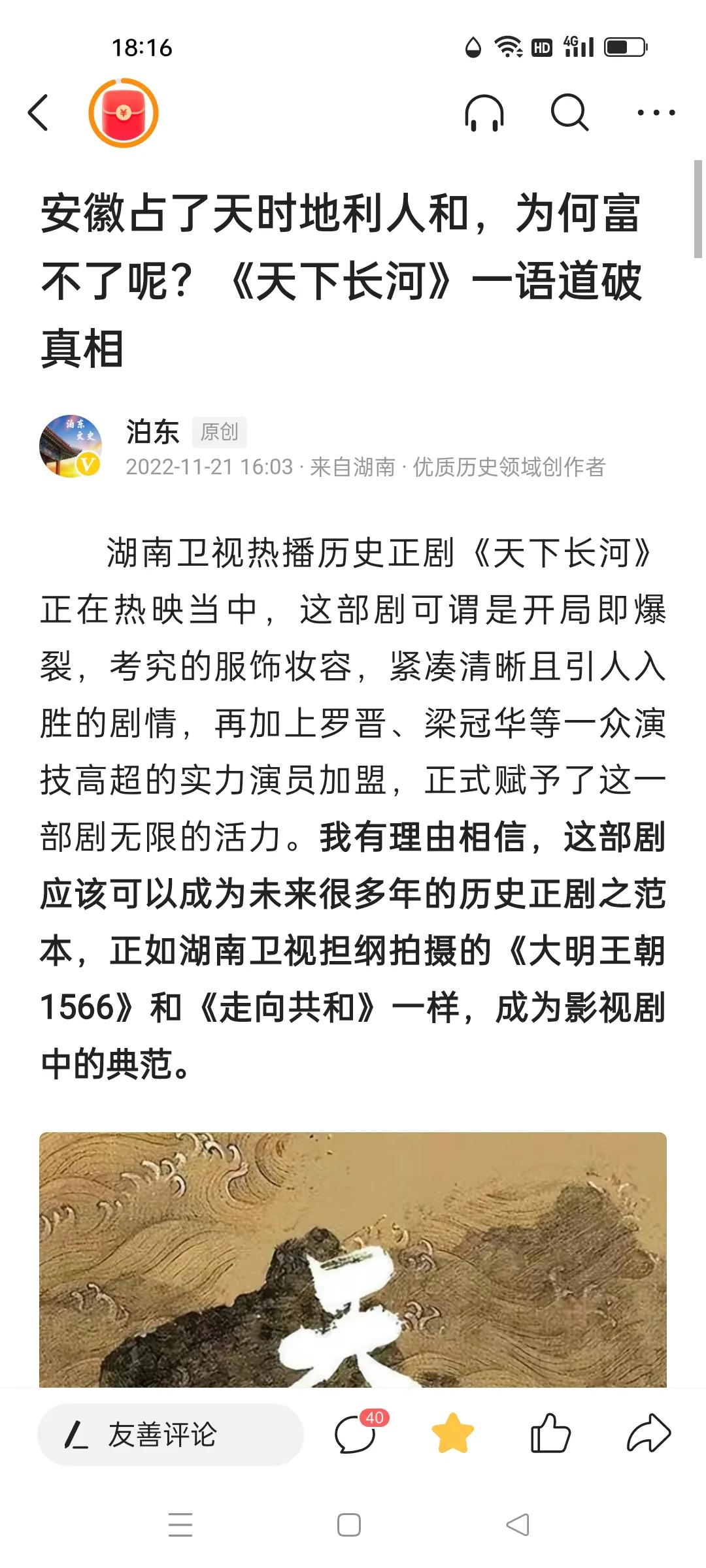Share this article
The height and width of the screenshot is (1568, 706).
click(648, 1433)
